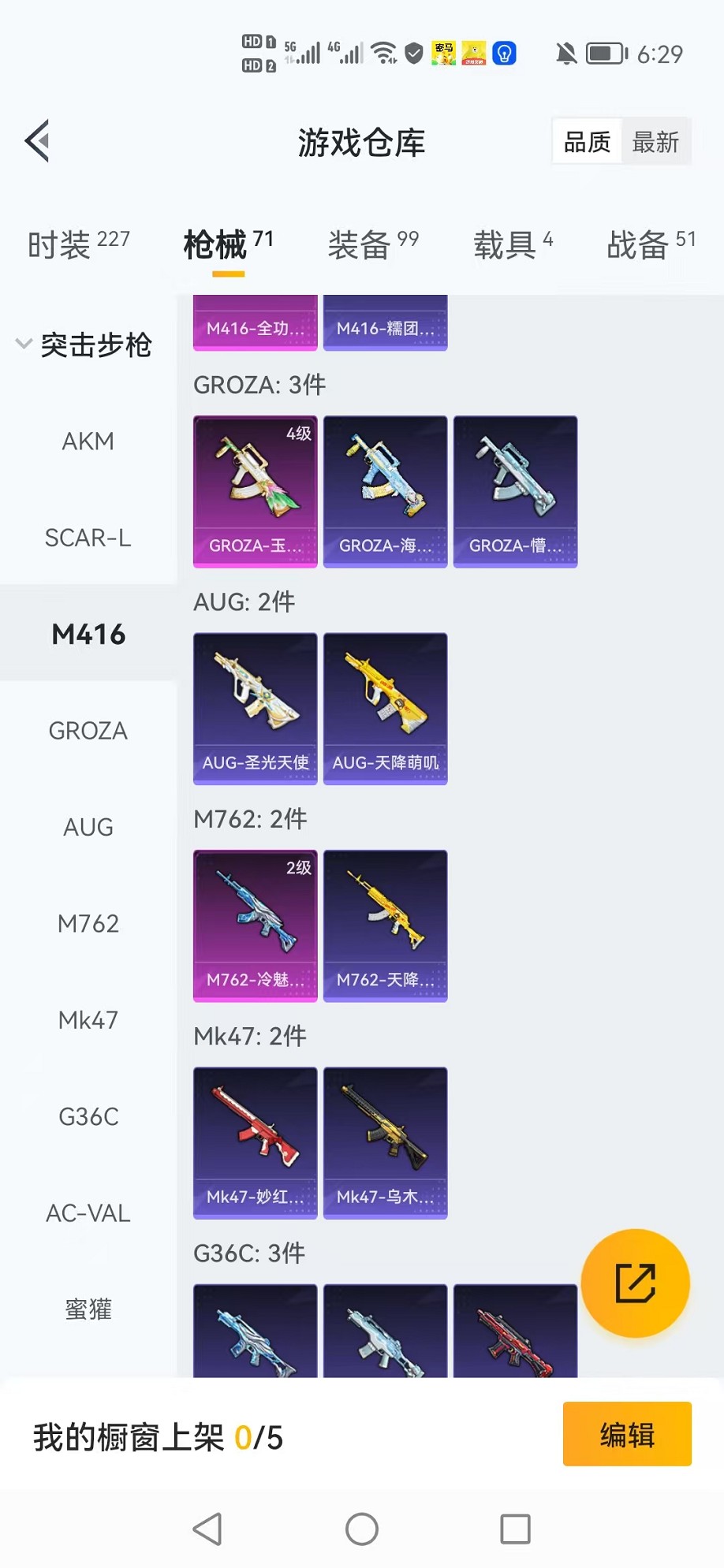
Task: Open the level 2 M762-冷魅 skin
Action: (256, 926)
